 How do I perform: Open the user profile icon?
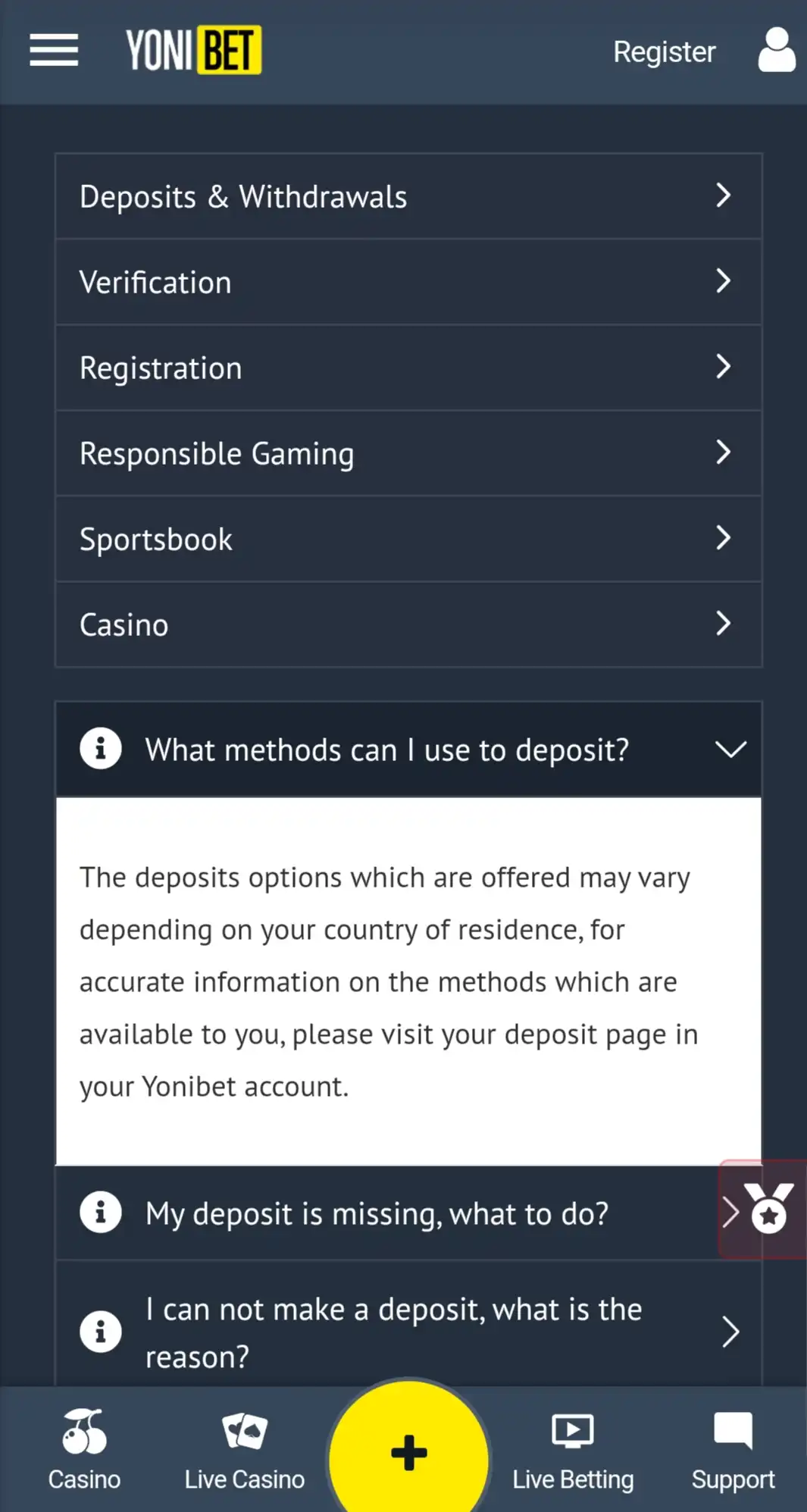click(777, 50)
